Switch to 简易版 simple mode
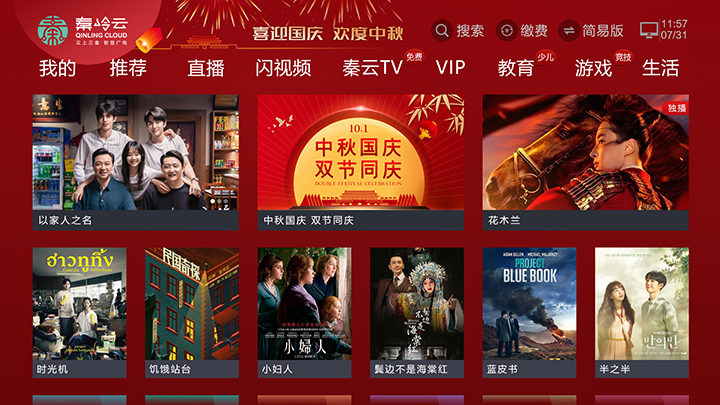 592,31
